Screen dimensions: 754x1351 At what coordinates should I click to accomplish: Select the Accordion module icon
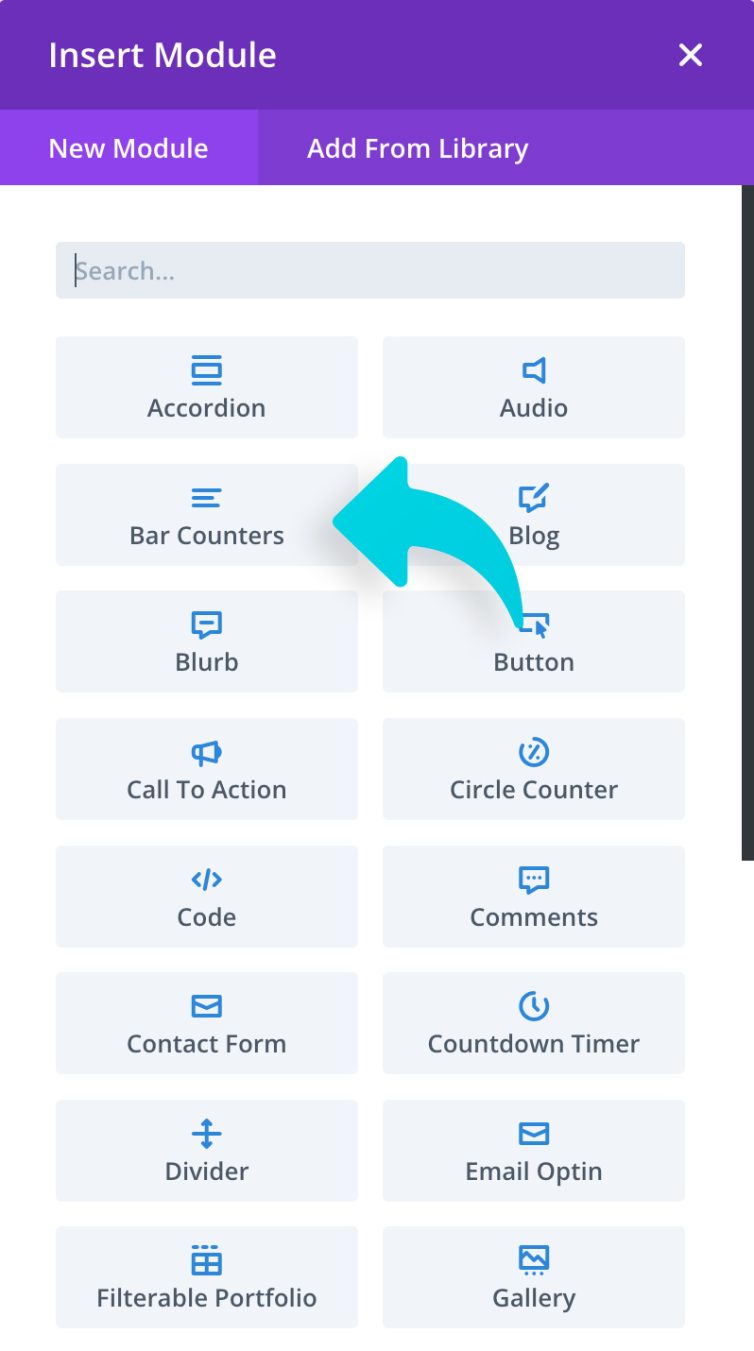coord(206,369)
